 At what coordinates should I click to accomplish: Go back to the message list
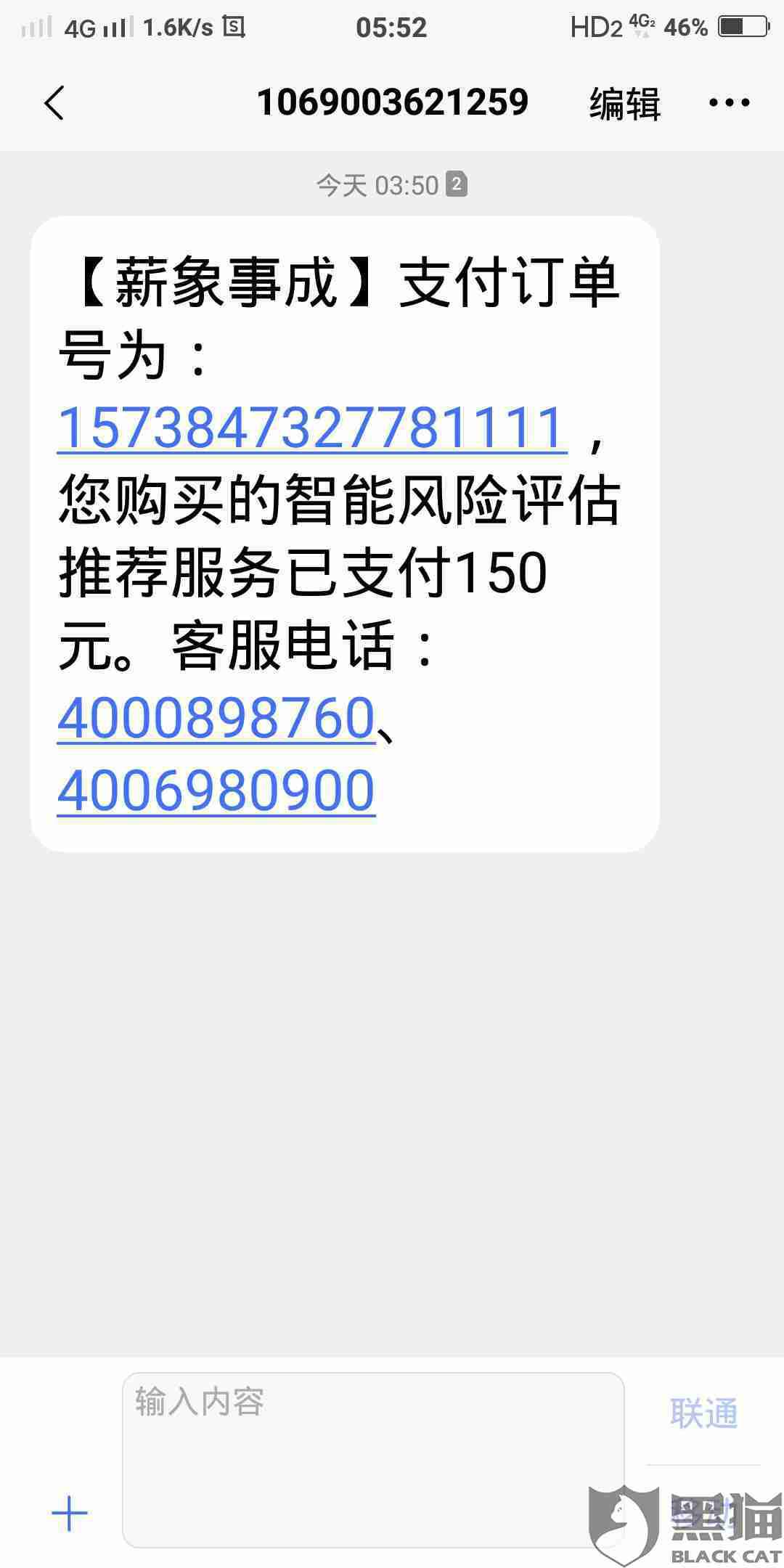tap(54, 102)
